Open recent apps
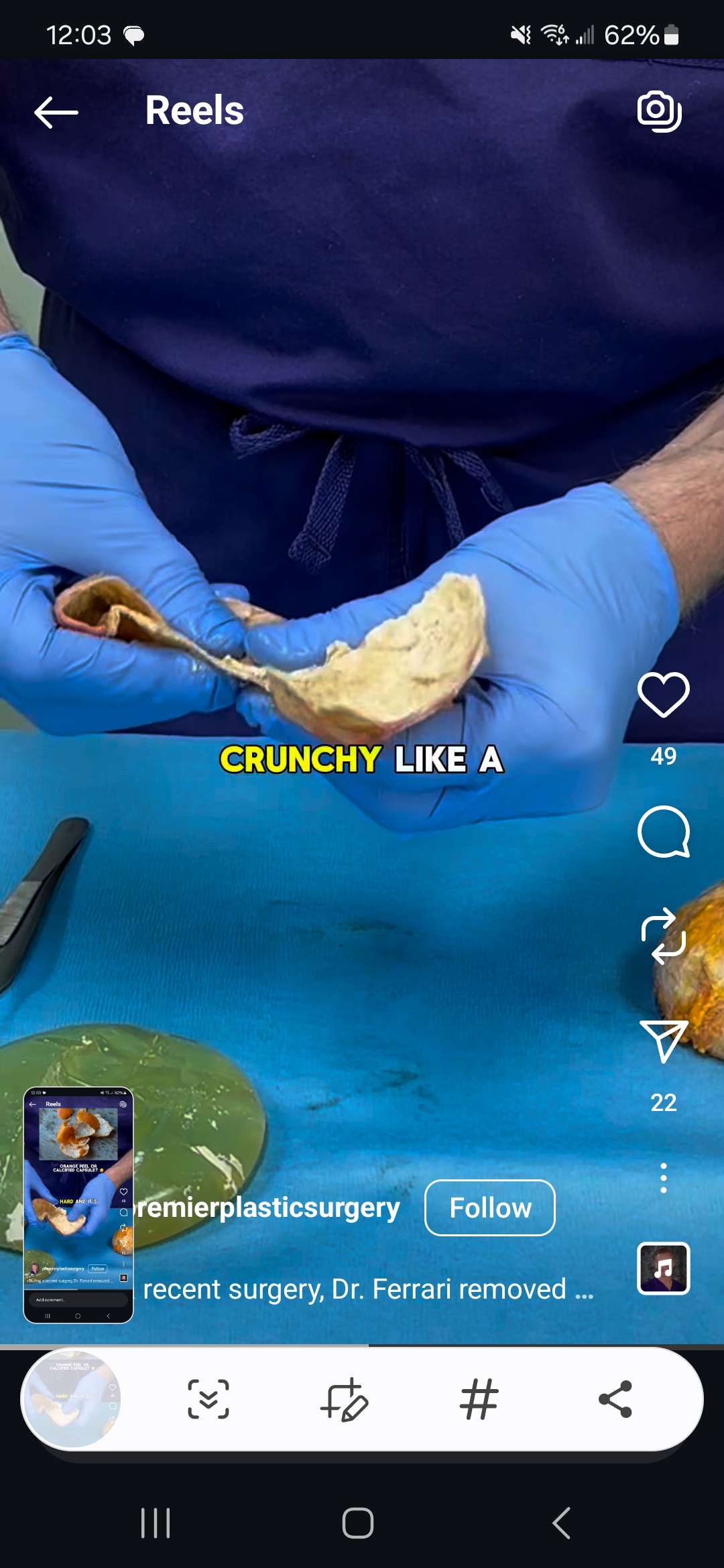724x1568 pixels. tap(156, 1523)
